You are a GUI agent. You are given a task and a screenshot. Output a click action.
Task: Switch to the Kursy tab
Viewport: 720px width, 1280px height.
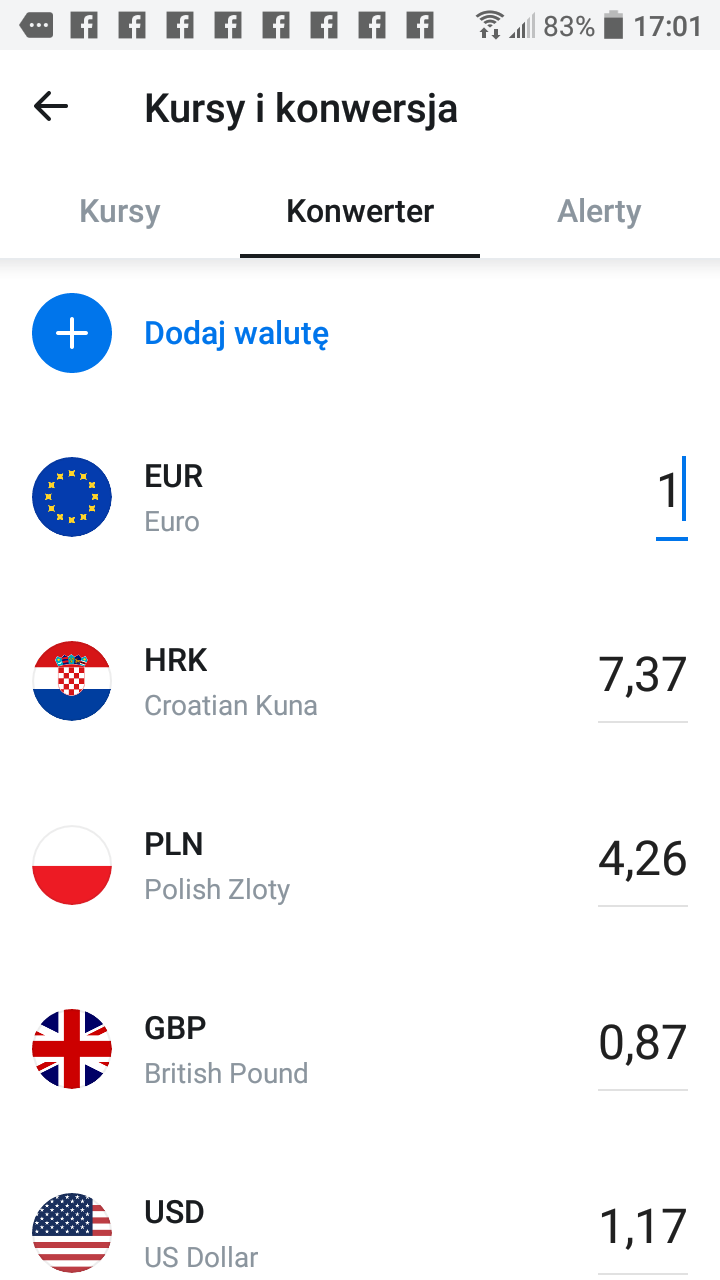pos(120,212)
